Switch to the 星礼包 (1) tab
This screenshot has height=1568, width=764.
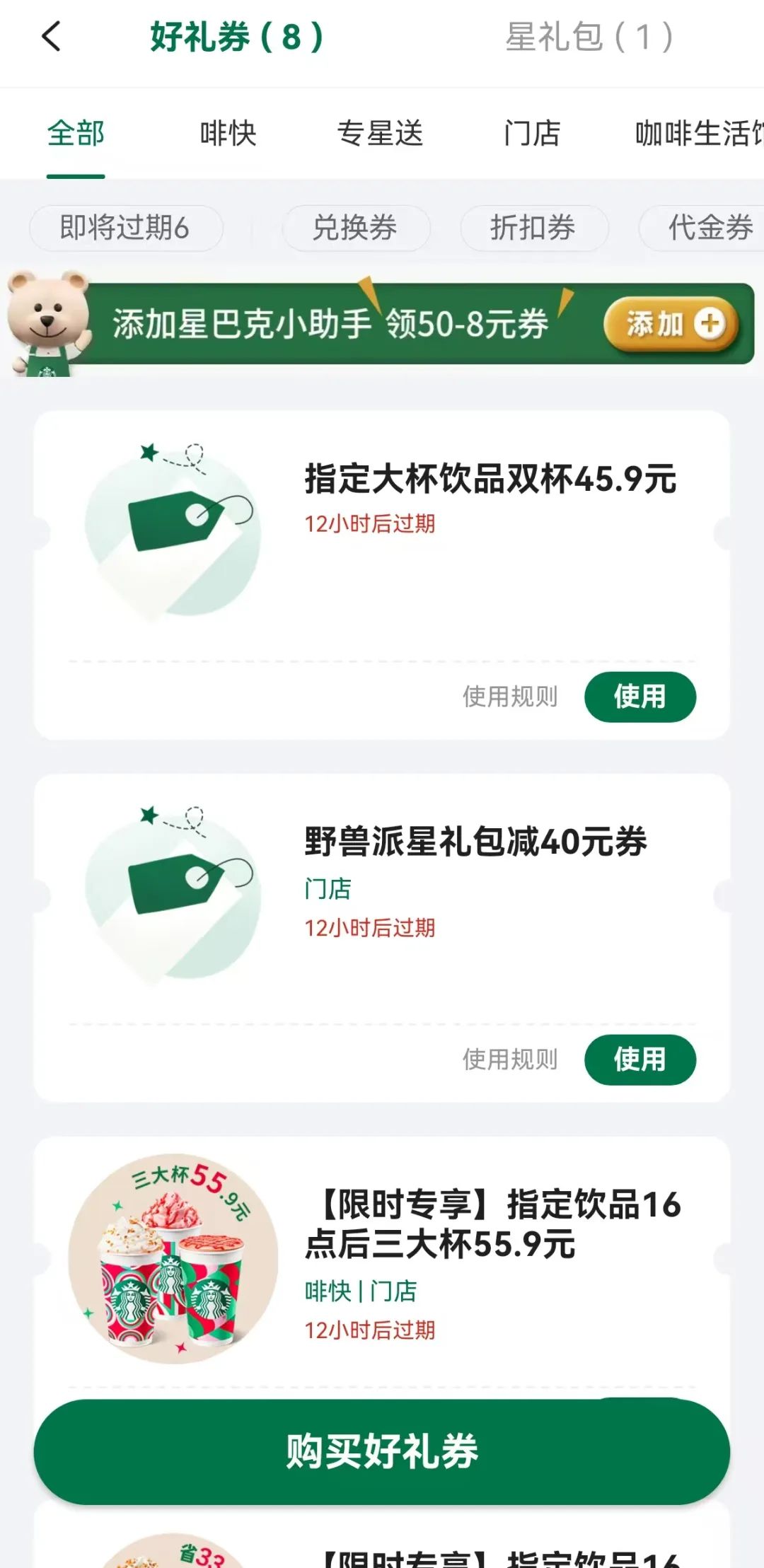[589, 37]
